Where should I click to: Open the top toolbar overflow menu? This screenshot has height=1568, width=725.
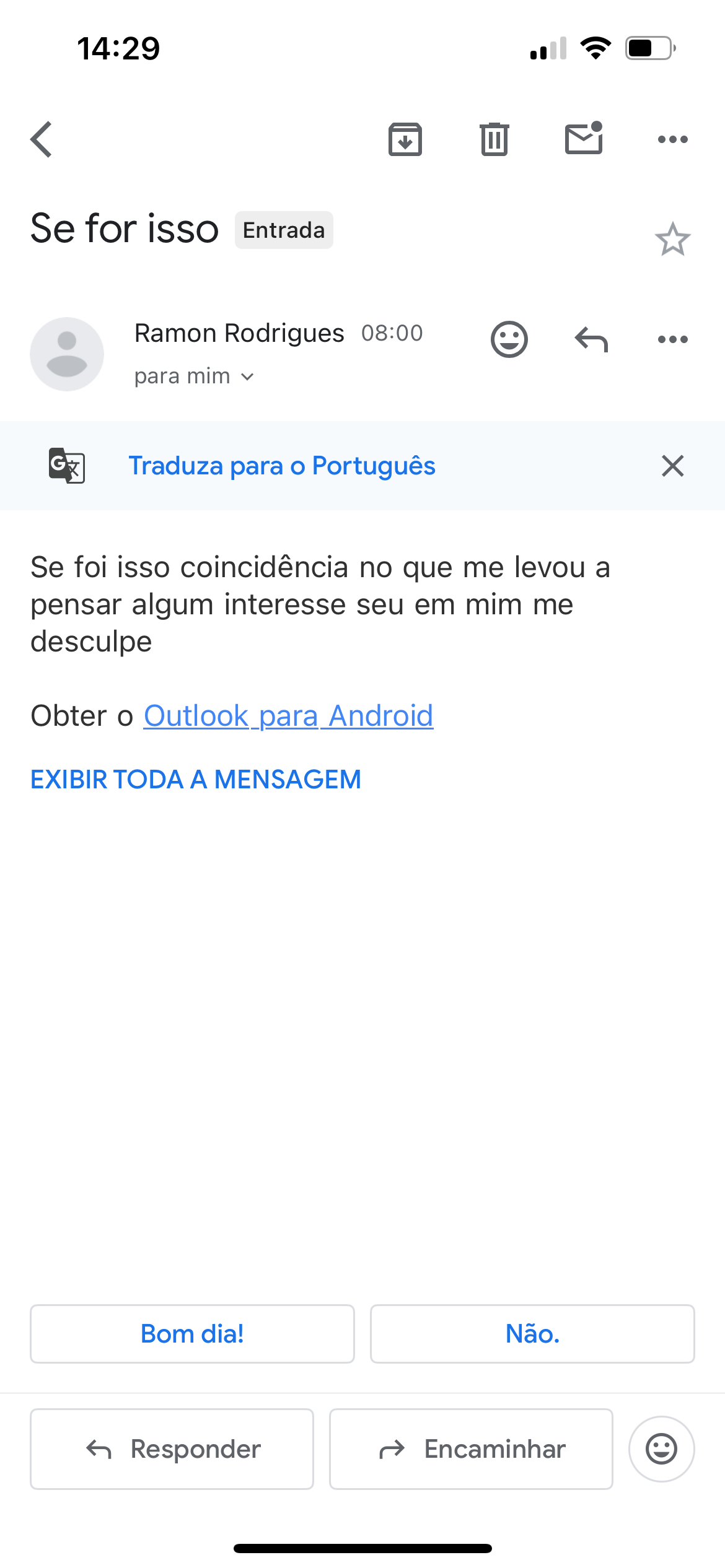coord(673,139)
